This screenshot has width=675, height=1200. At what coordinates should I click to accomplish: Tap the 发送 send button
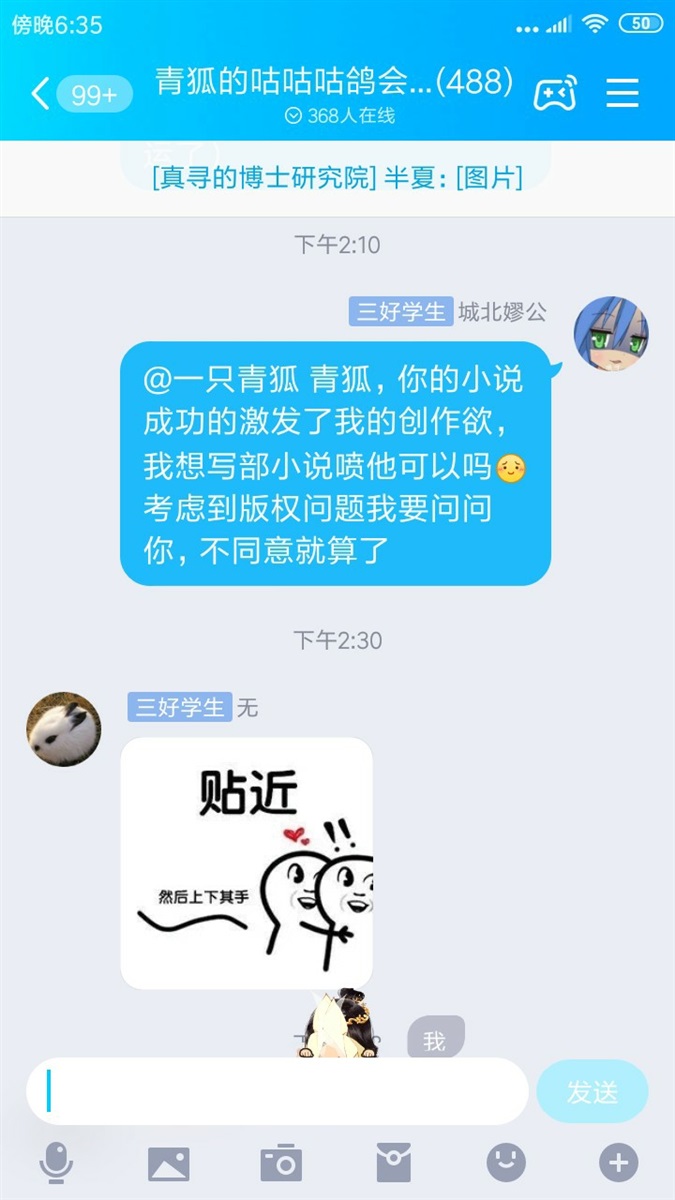[x=592, y=1091]
